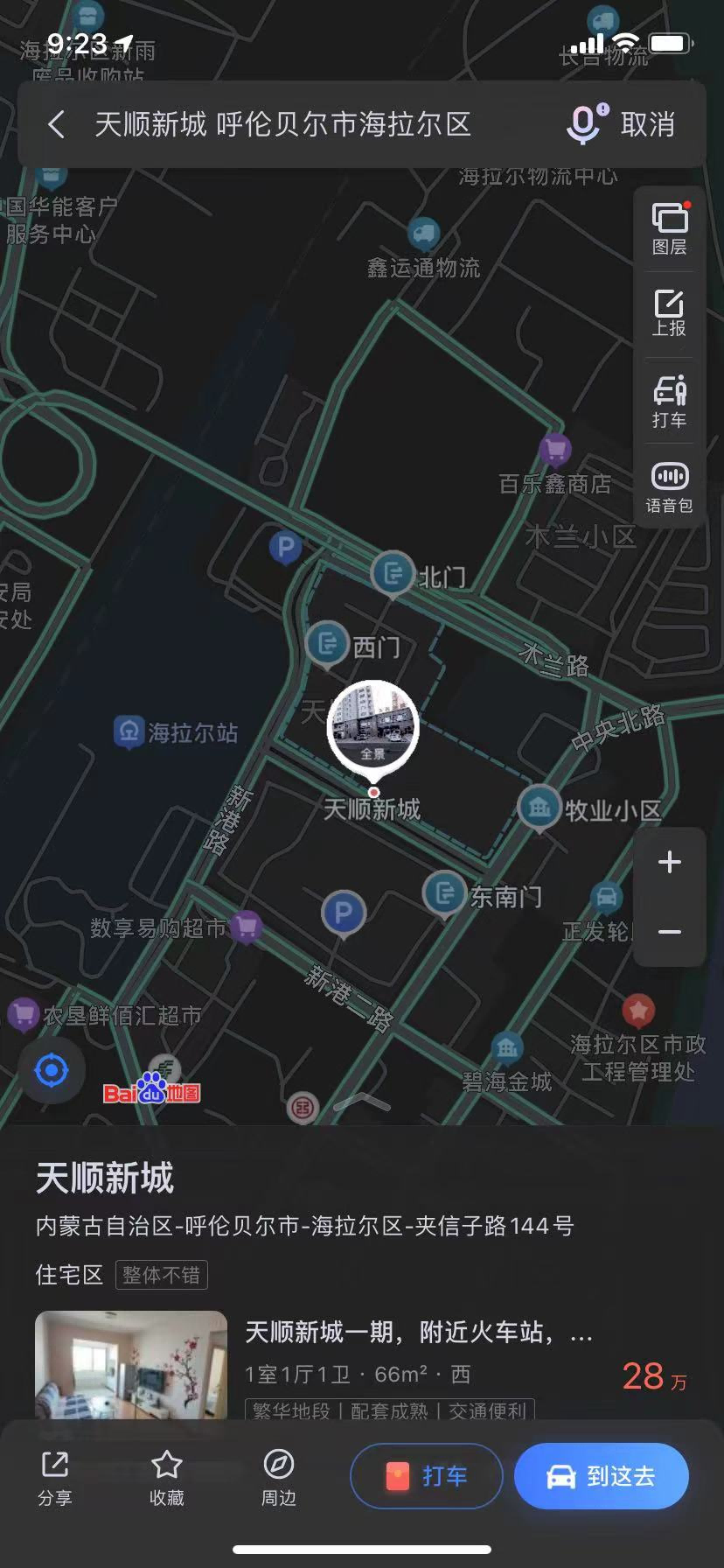The width and height of the screenshot is (724, 1568).
Task: Explore nearby places via 周边
Action: pyautogui.click(x=279, y=1478)
